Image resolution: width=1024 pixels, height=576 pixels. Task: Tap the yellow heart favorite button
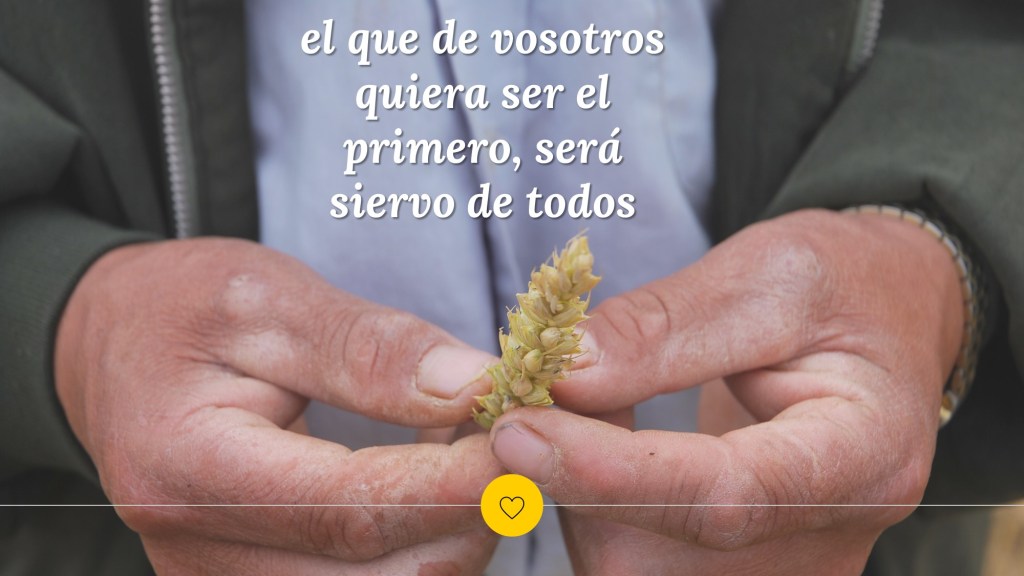point(511,506)
